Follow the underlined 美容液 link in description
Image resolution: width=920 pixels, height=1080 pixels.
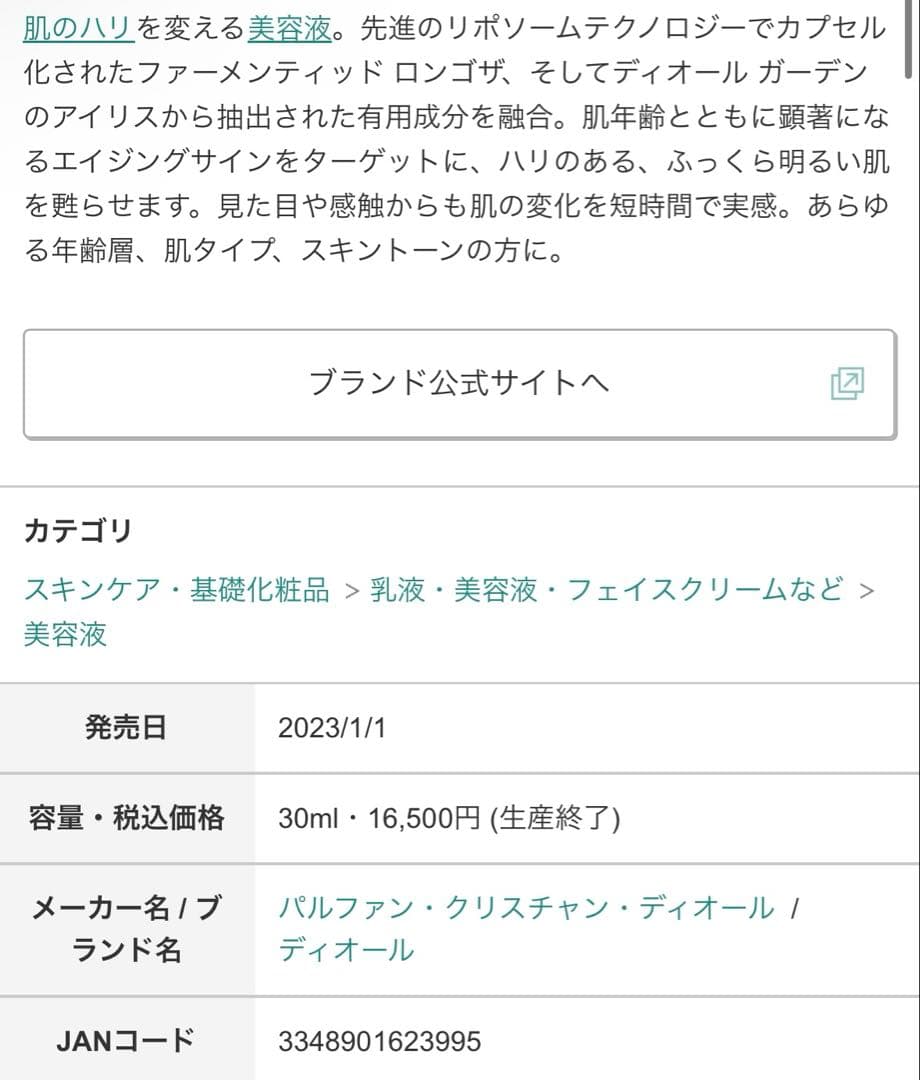[x=289, y=27]
